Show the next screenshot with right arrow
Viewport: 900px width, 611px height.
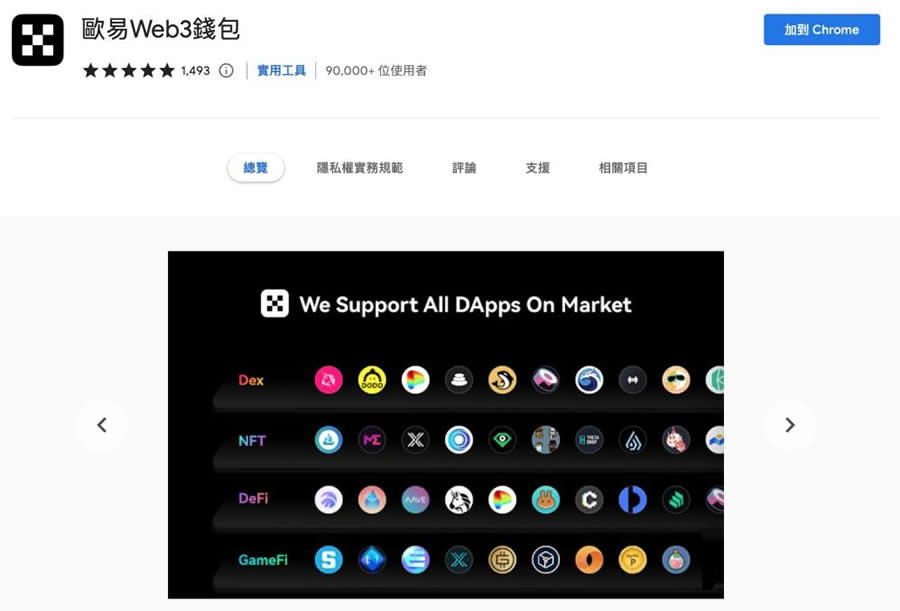coord(789,425)
